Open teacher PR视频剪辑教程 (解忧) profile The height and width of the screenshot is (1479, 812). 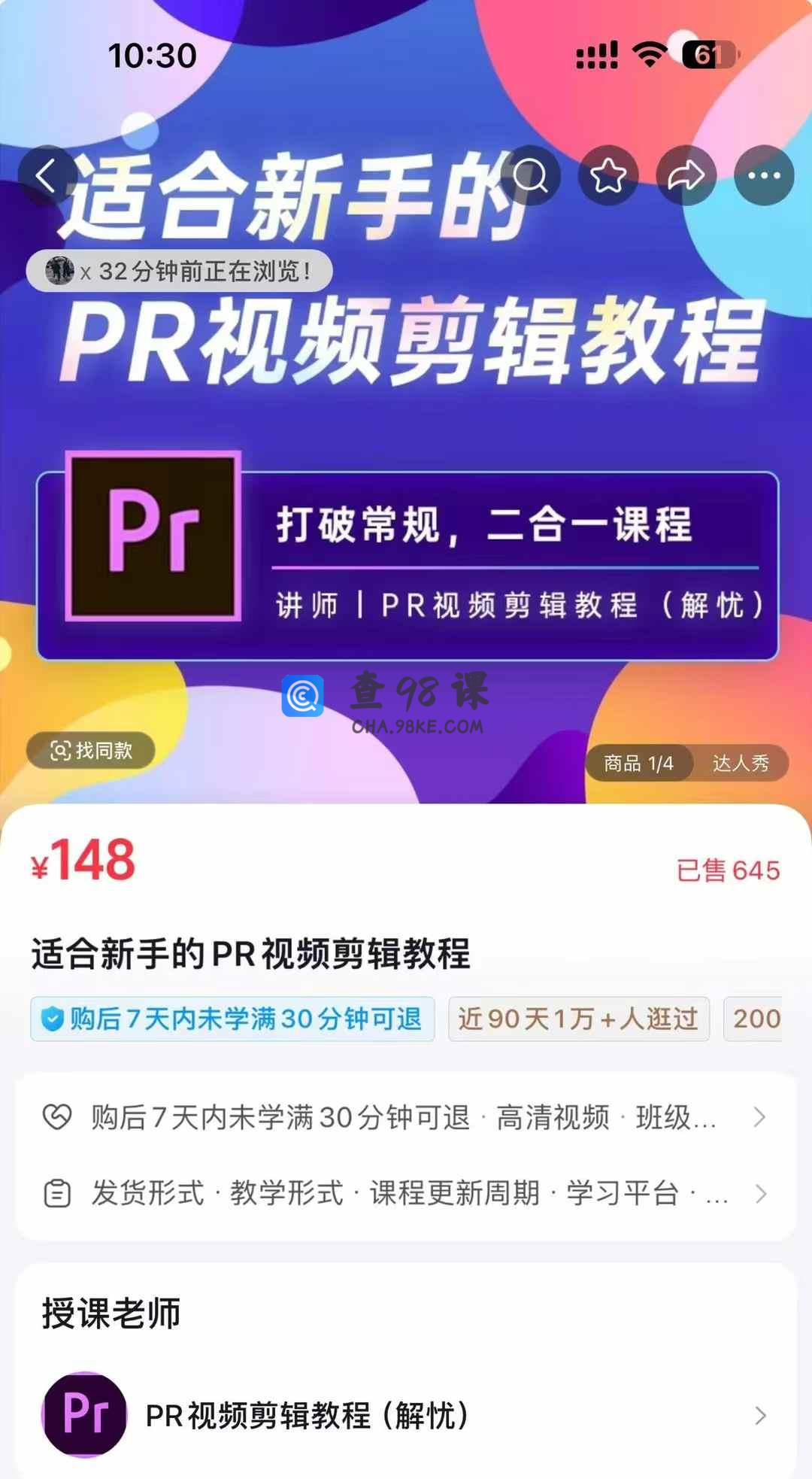tap(406, 1416)
